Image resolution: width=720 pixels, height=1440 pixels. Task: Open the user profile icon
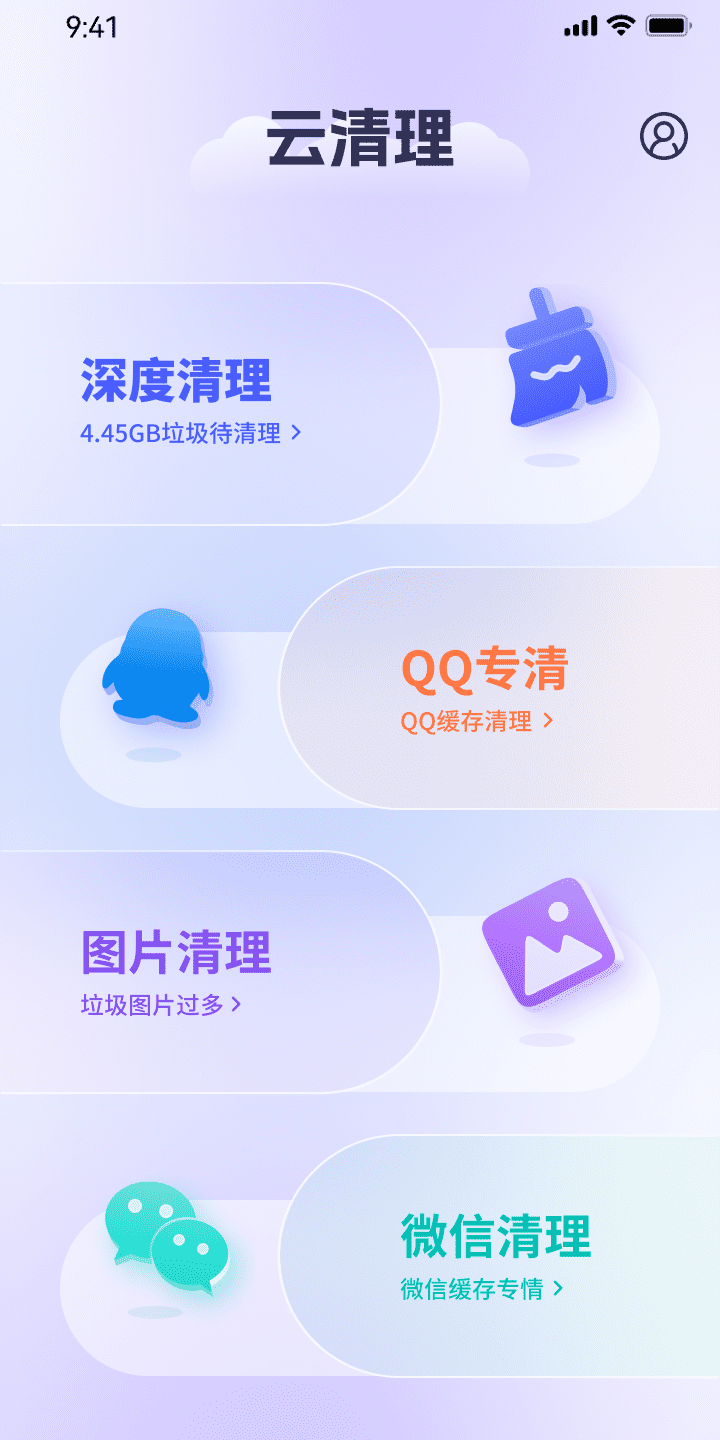point(664,136)
